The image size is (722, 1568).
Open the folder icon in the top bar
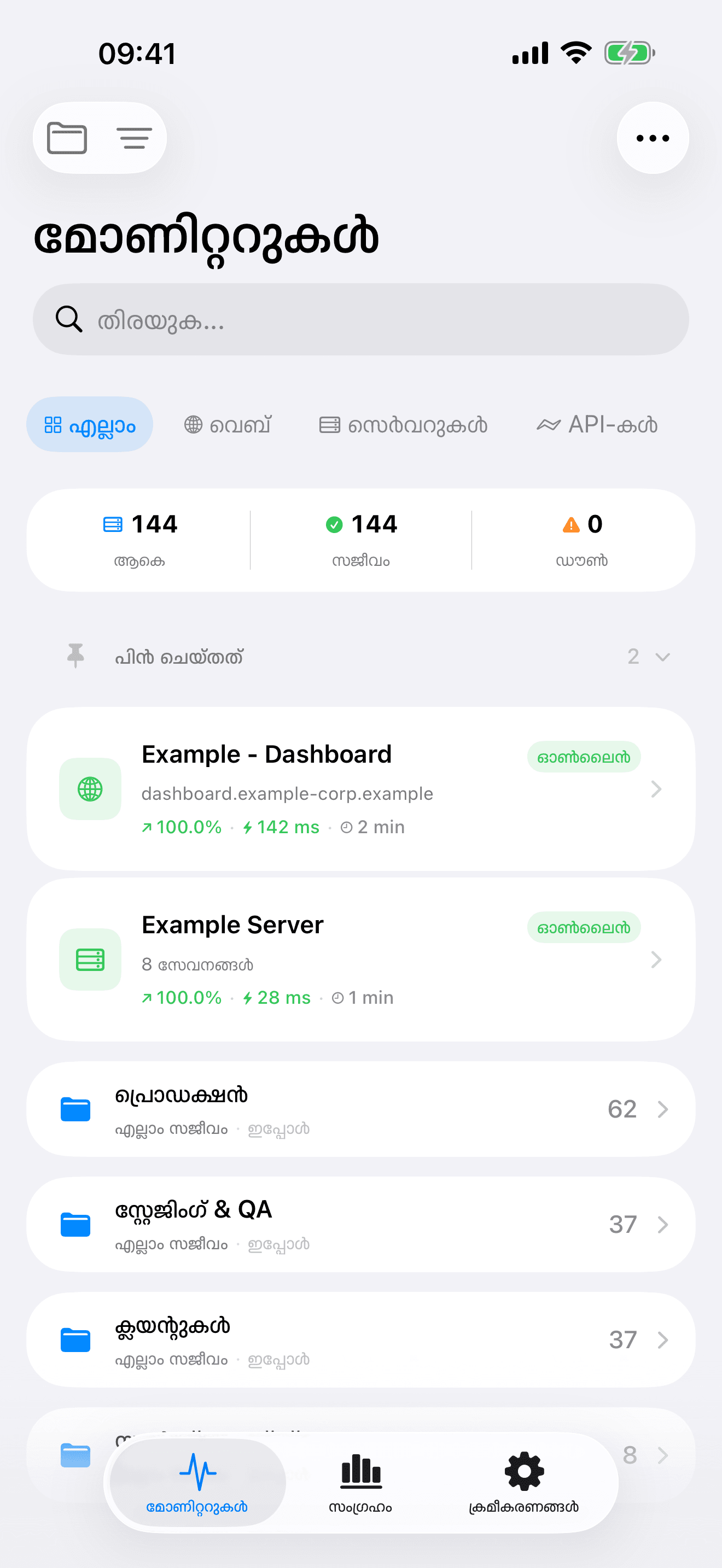pos(67,138)
